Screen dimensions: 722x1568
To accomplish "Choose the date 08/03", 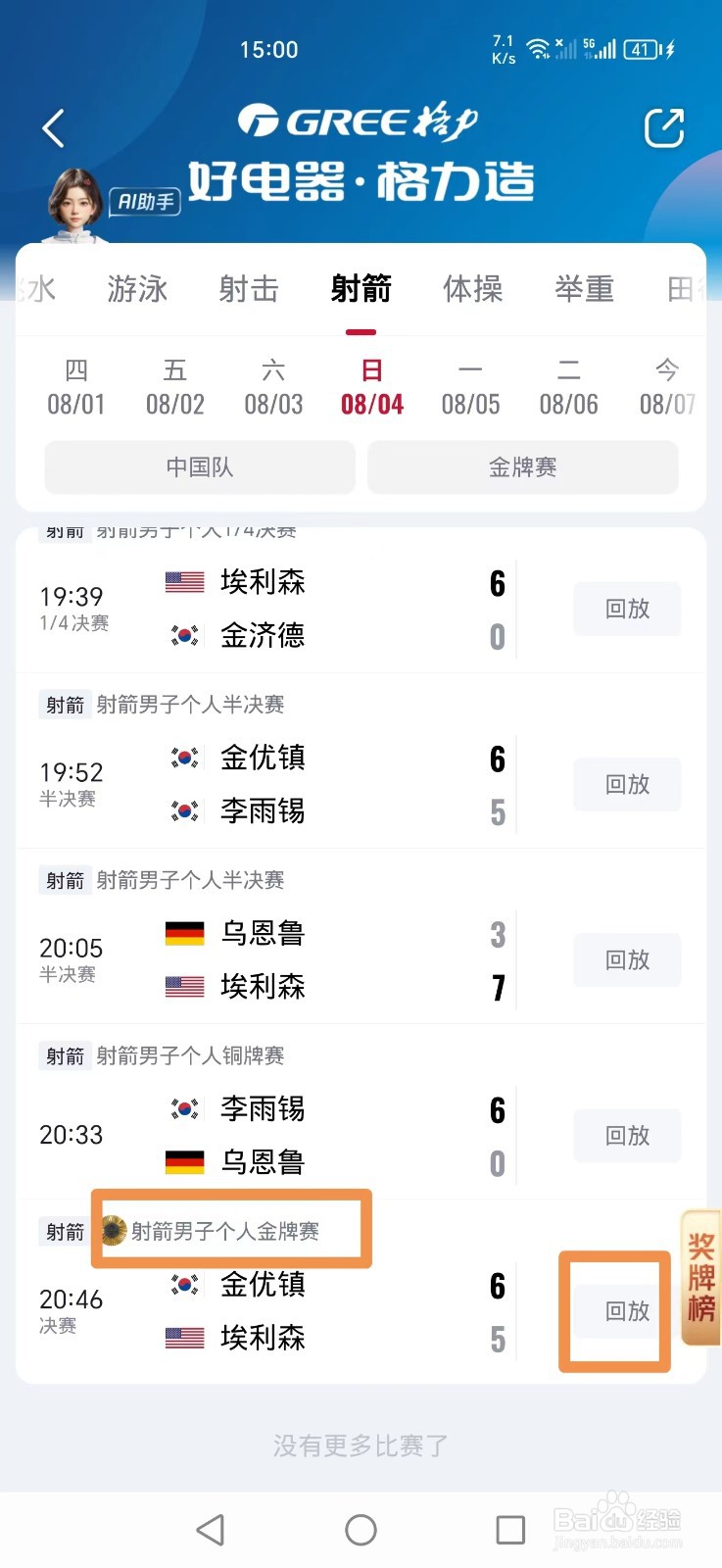I will coord(273,387).
